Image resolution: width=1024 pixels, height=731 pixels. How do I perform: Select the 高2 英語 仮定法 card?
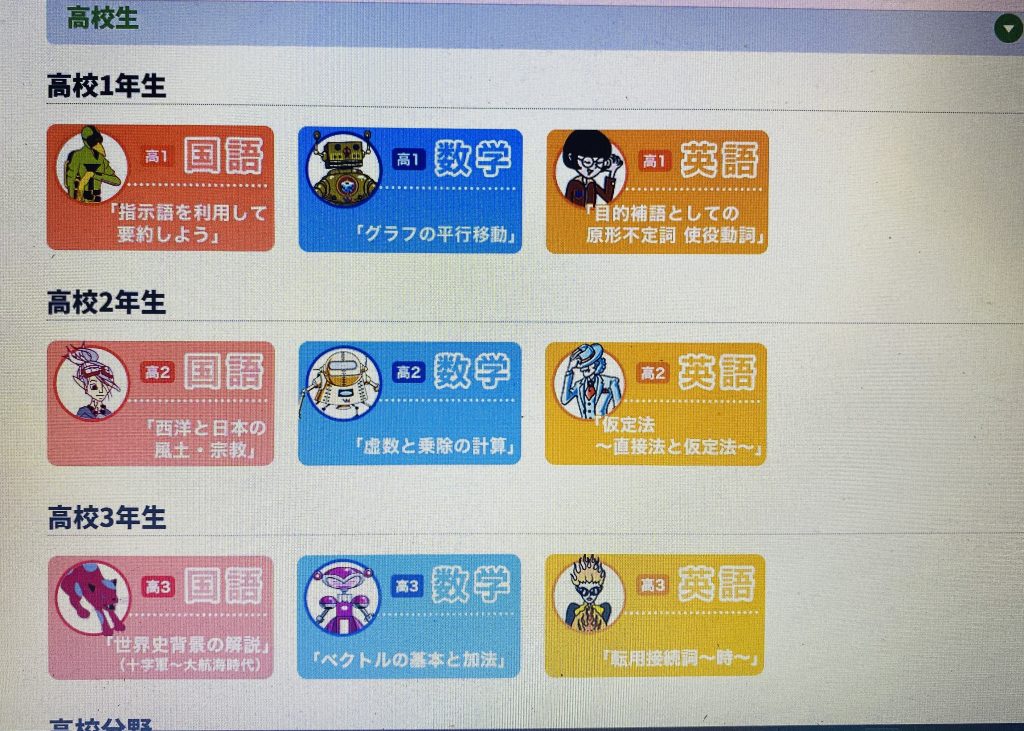656,404
